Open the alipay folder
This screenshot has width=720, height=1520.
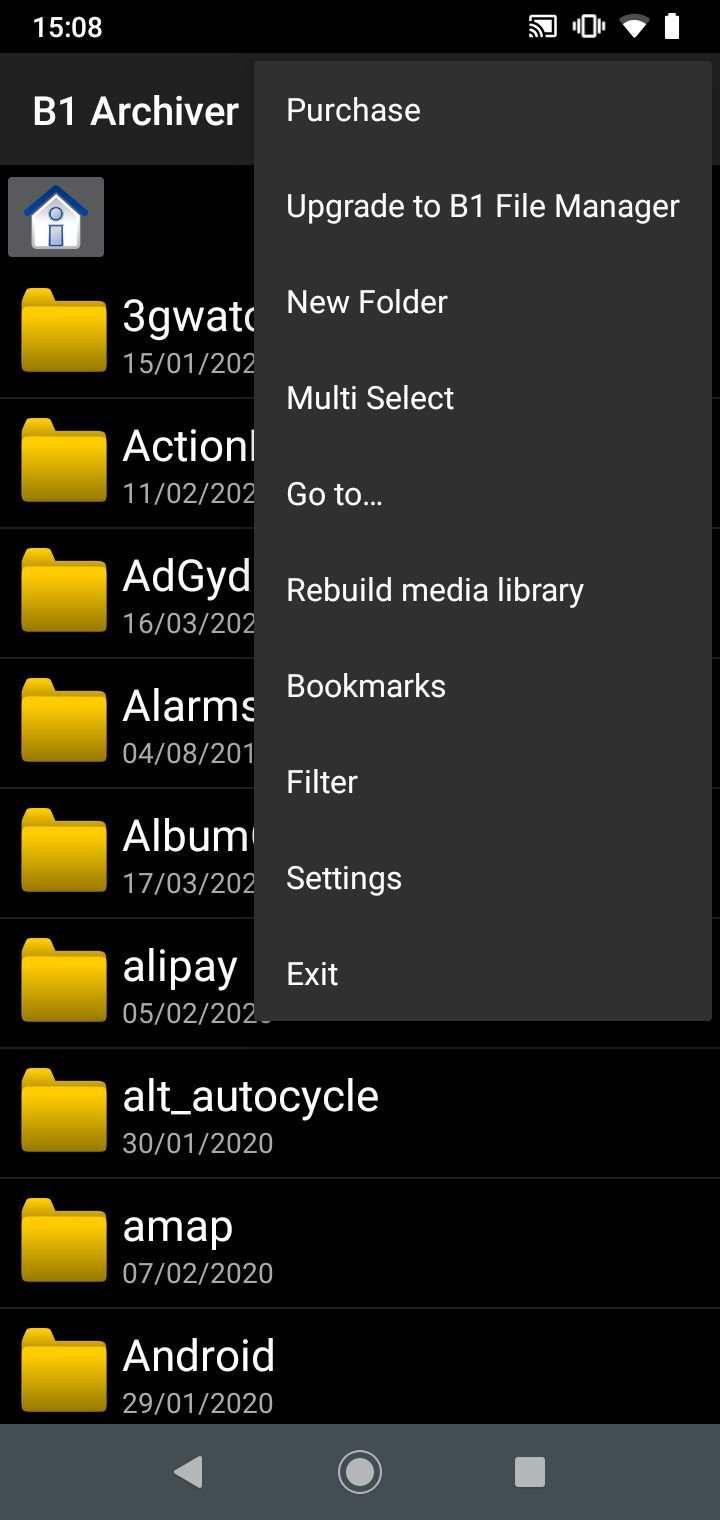(x=127, y=983)
